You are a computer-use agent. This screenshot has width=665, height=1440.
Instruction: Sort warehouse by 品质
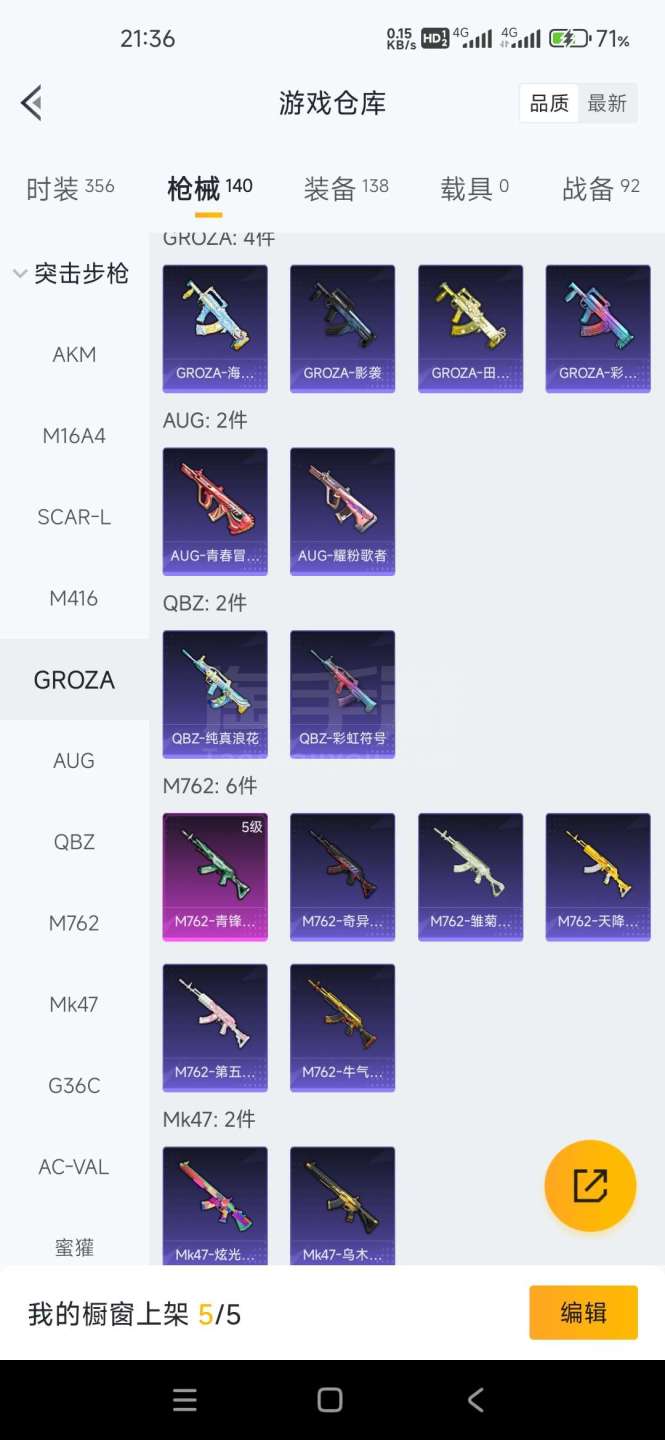pos(549,104)
